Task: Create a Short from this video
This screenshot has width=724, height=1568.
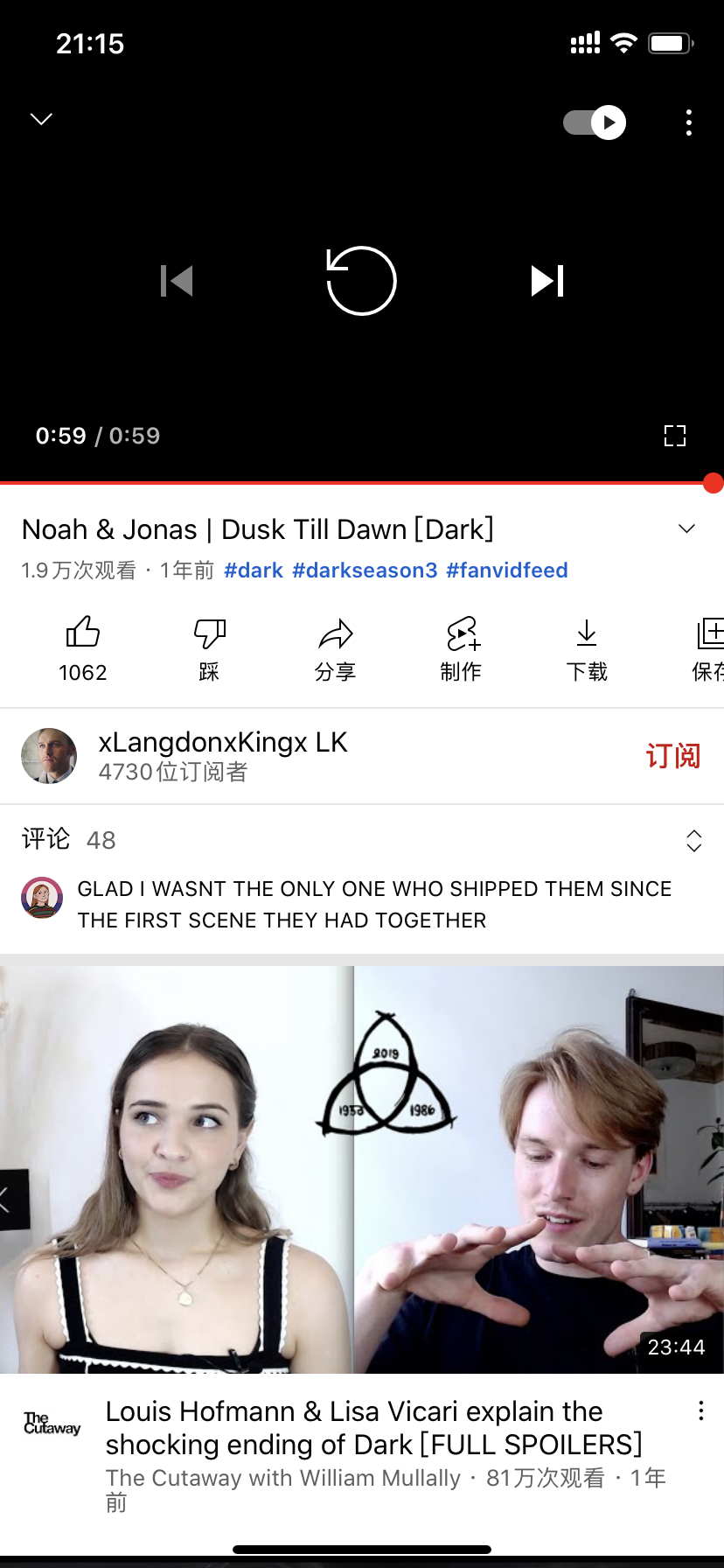Action: click(x=461, y=649)
